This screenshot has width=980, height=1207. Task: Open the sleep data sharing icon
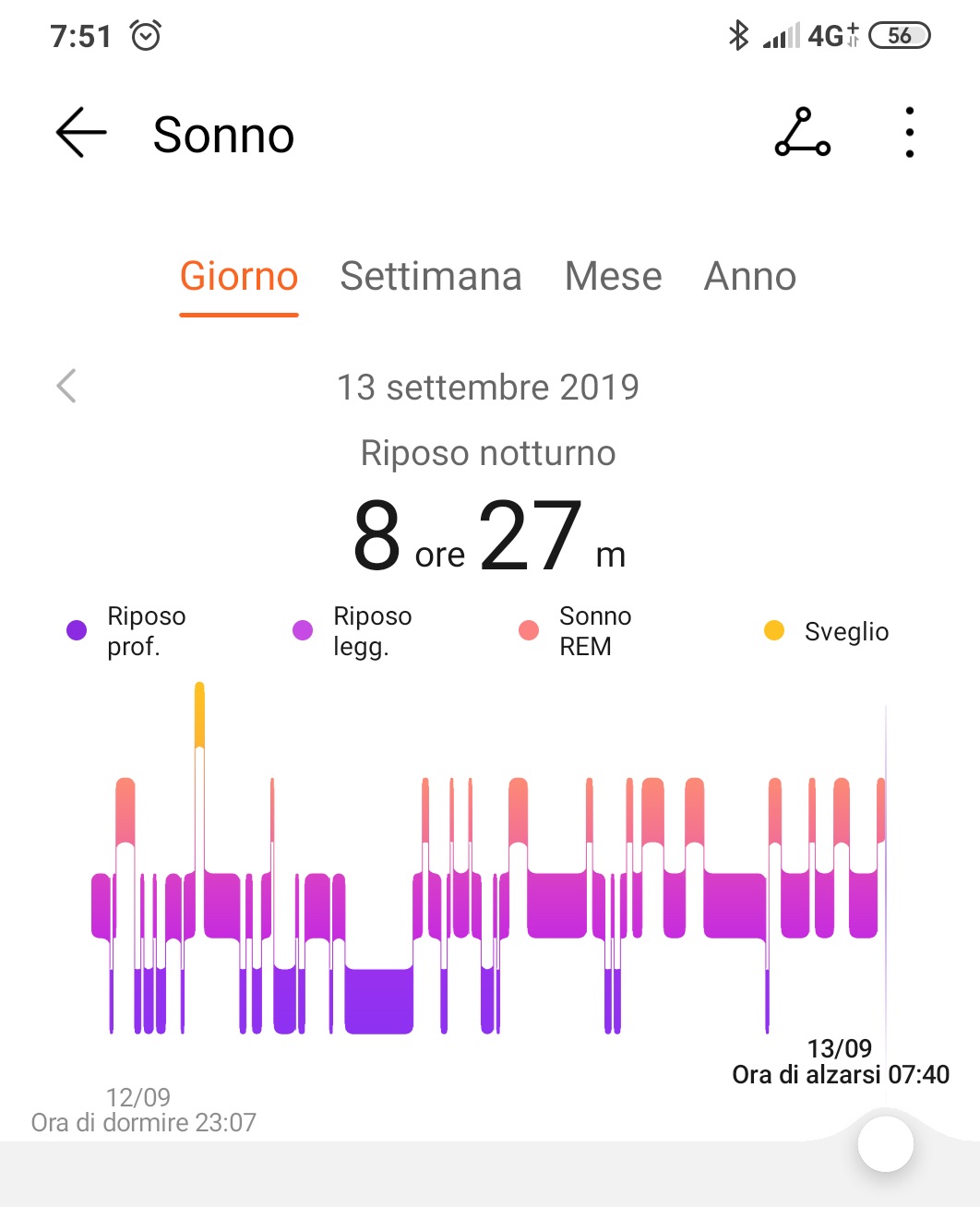[x=802, y=134]
